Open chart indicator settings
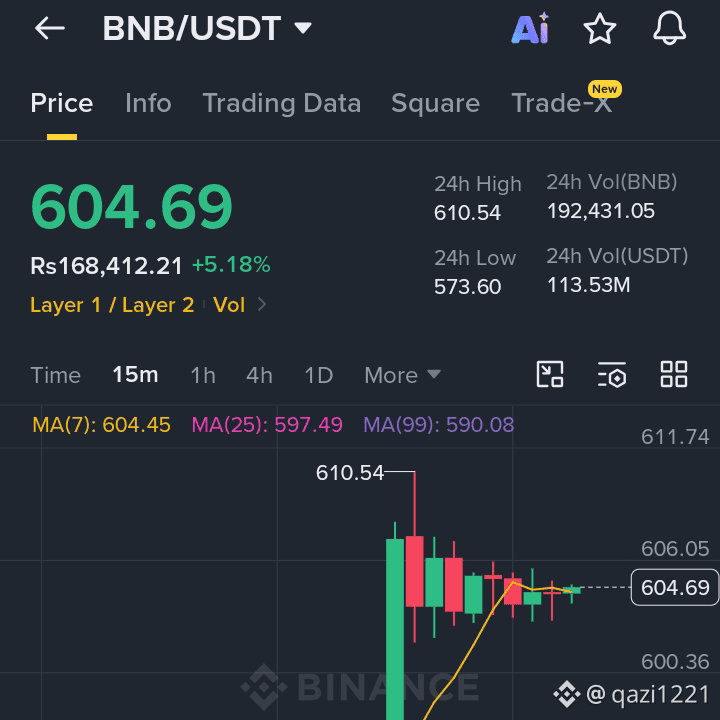 click(612, 374)
